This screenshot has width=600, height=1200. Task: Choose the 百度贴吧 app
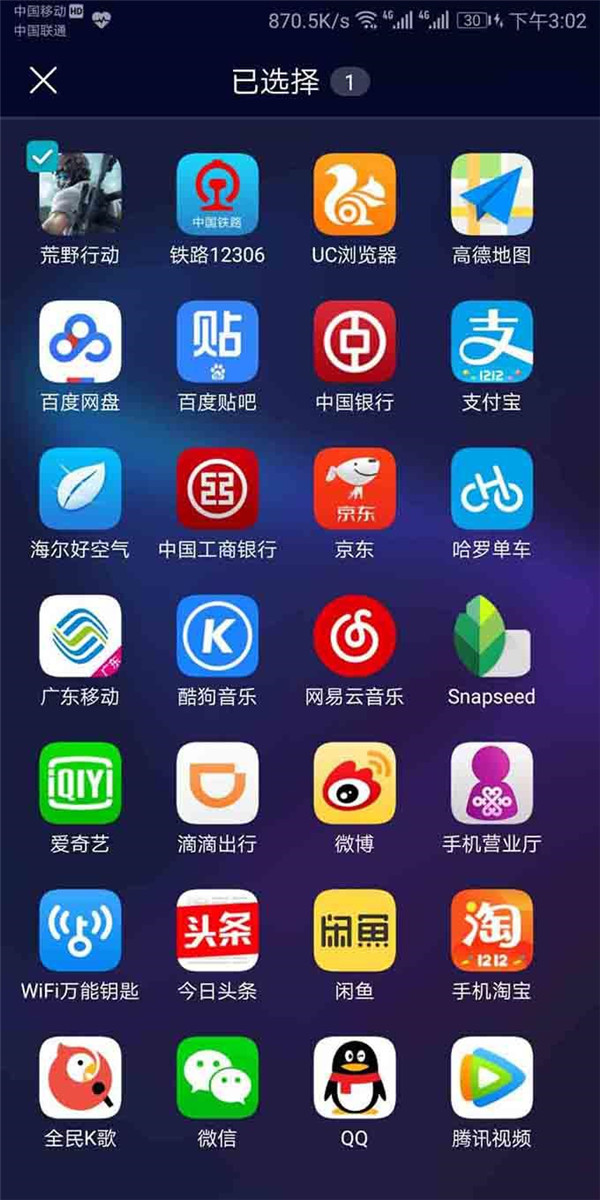tap(217, 342)
